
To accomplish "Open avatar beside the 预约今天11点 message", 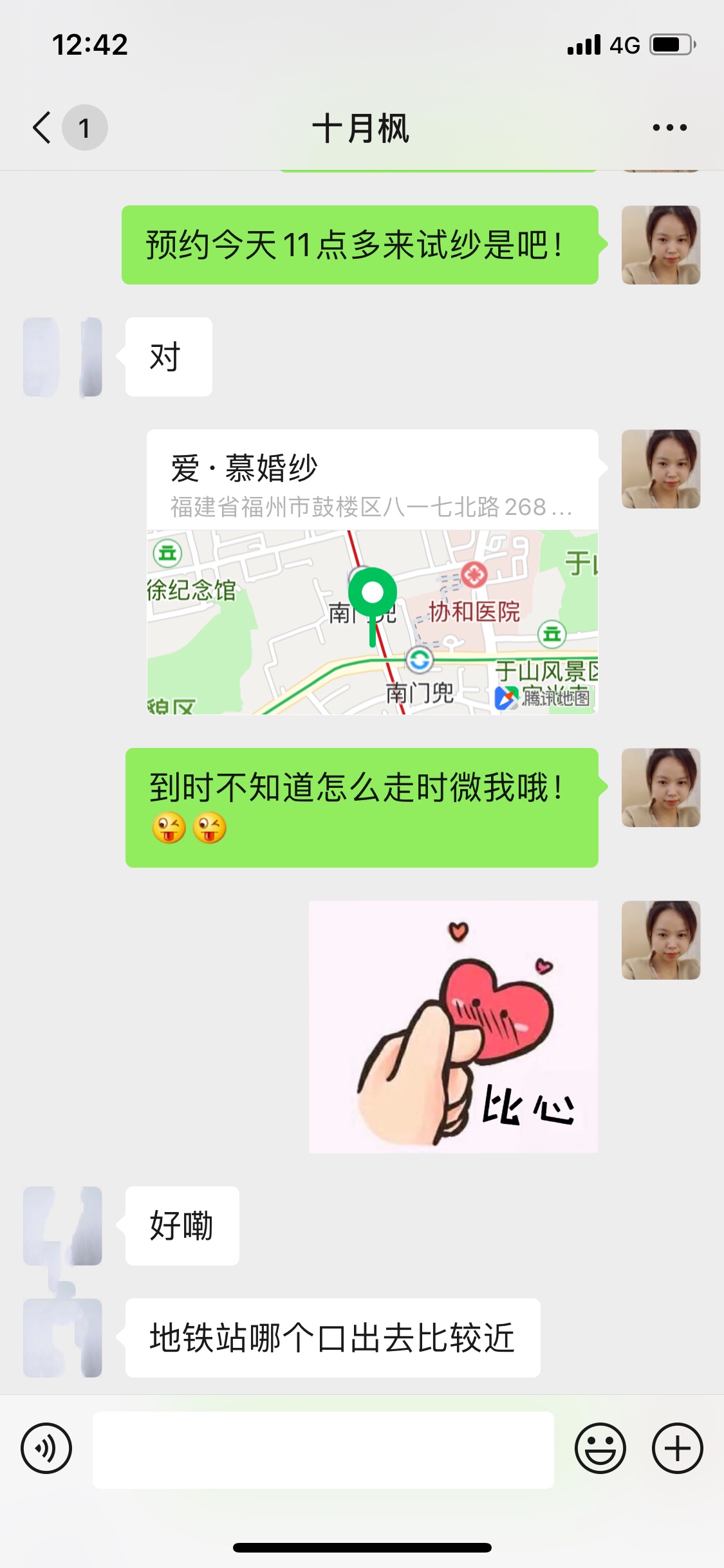I will click(x=661, y=245).
